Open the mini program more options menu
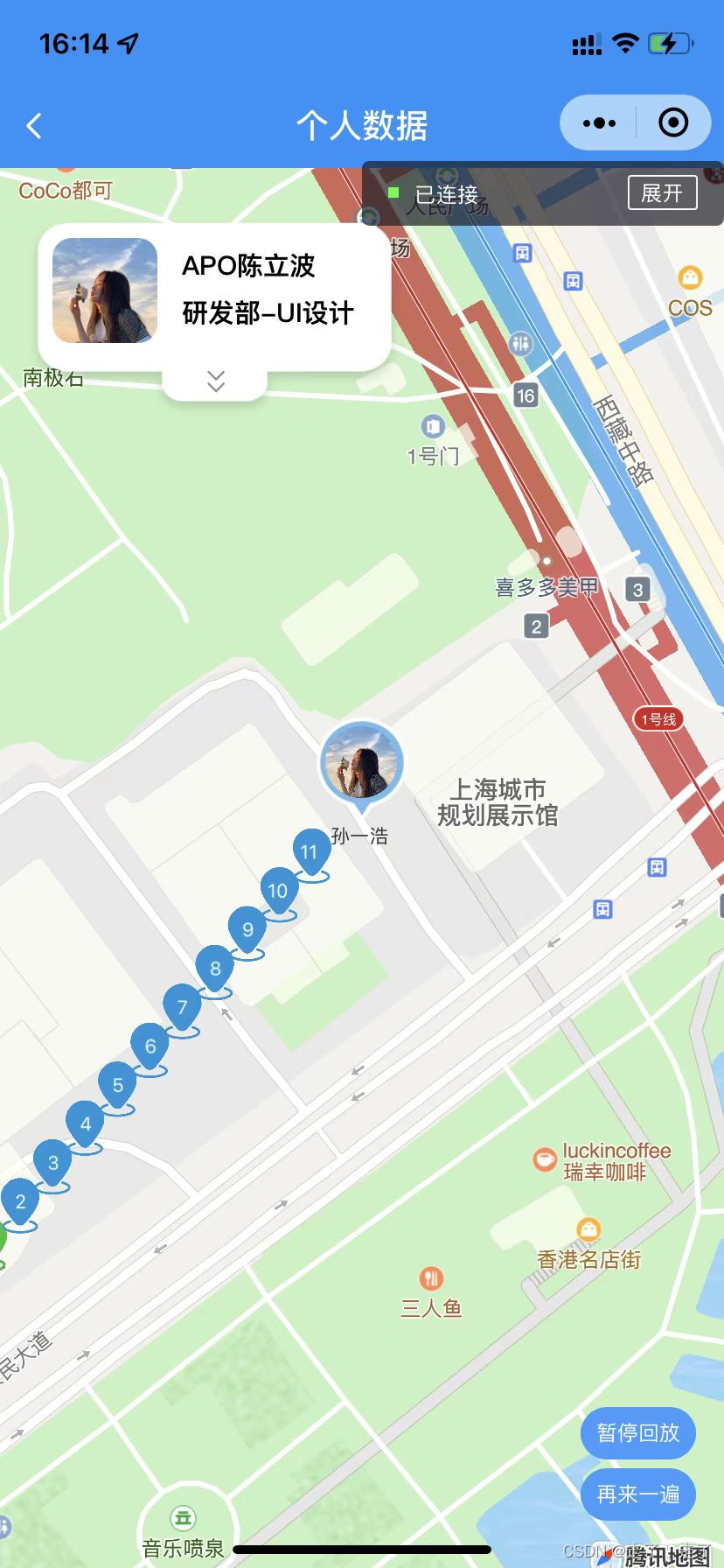Image resolution: width=724 pixels, height=1568 pixels. 599,123
